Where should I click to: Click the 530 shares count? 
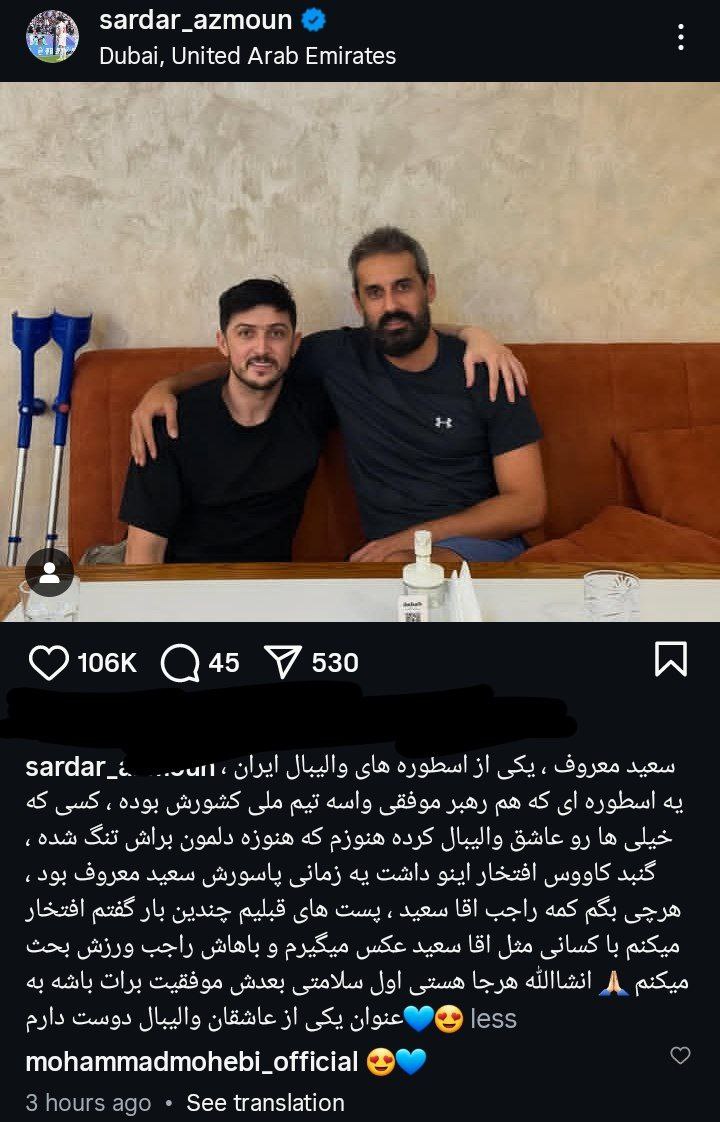click(338, 661)
